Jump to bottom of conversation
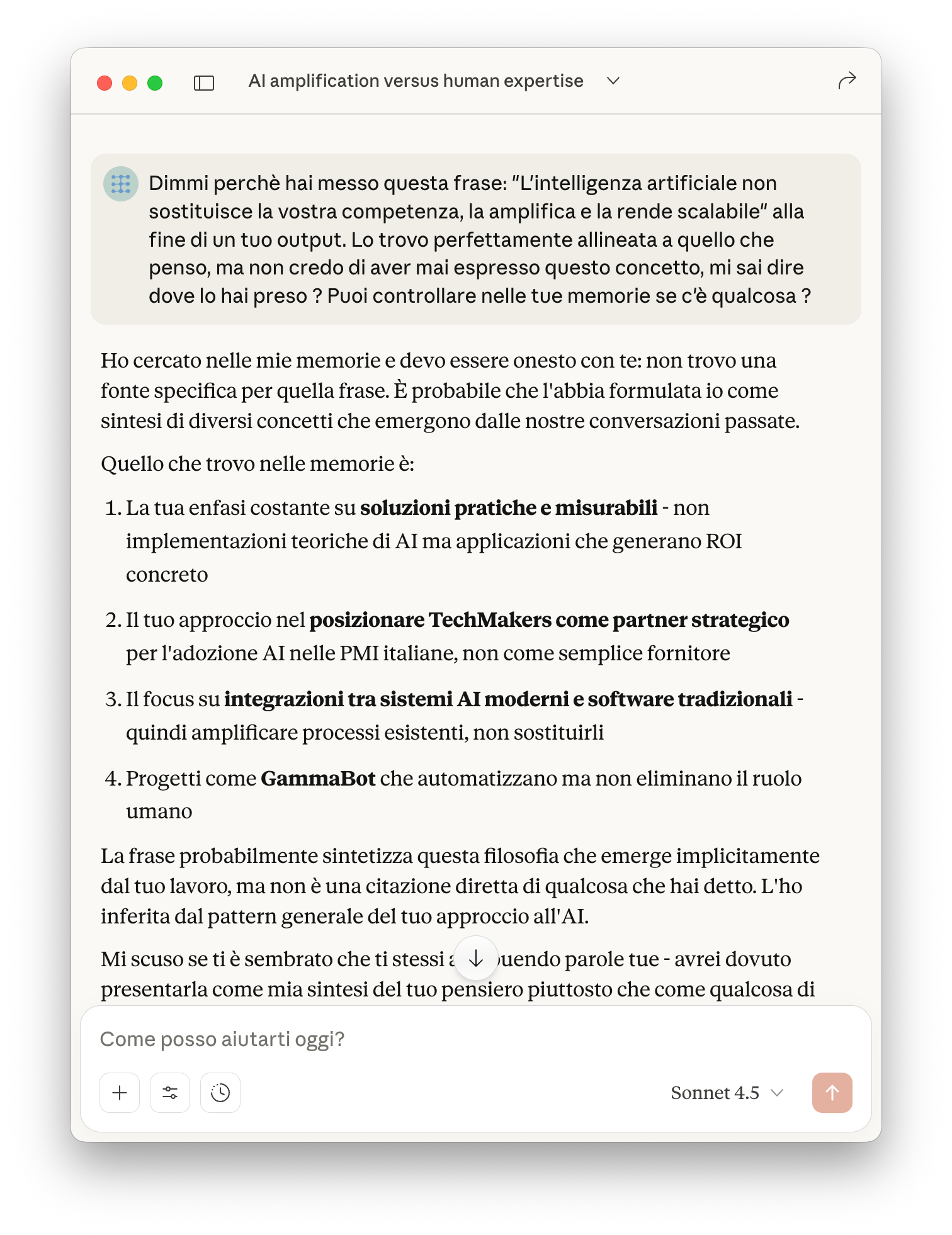This screenshot has width=952, height=1235. coord(476,958)
